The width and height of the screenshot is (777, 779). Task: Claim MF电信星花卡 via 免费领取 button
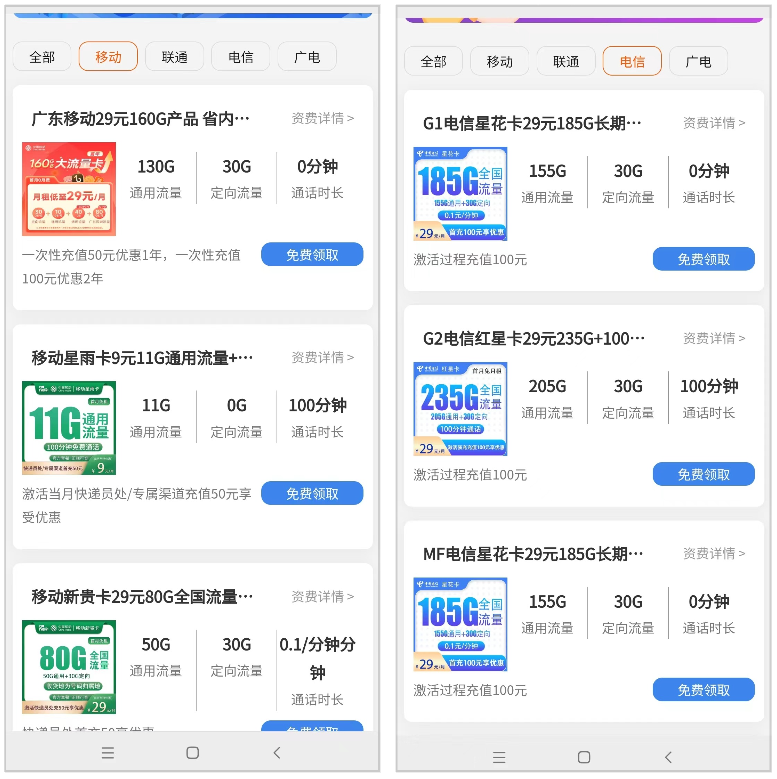[x=704, y=690]
